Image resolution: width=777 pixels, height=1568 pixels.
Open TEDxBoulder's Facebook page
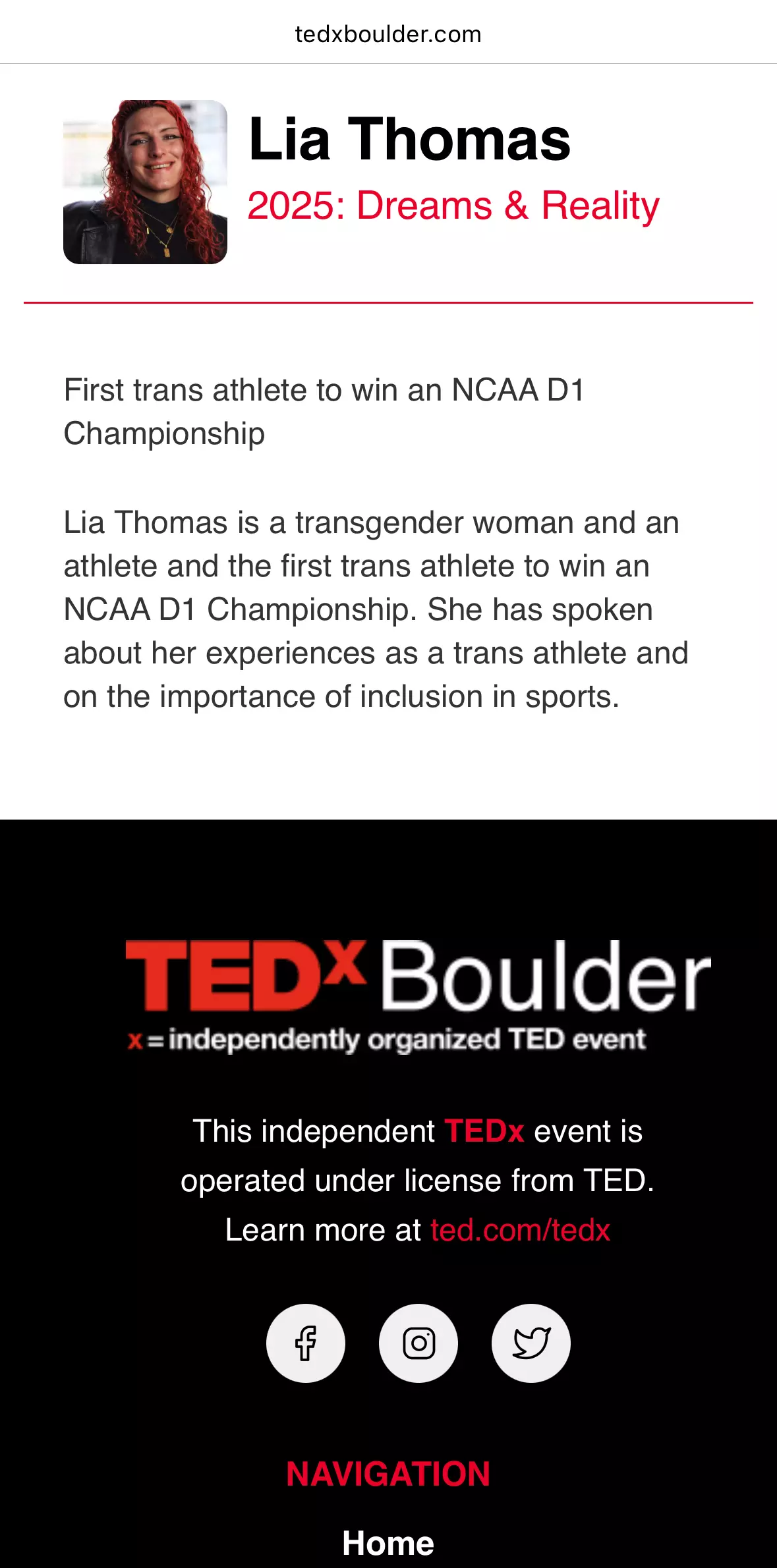(305, 1343)
